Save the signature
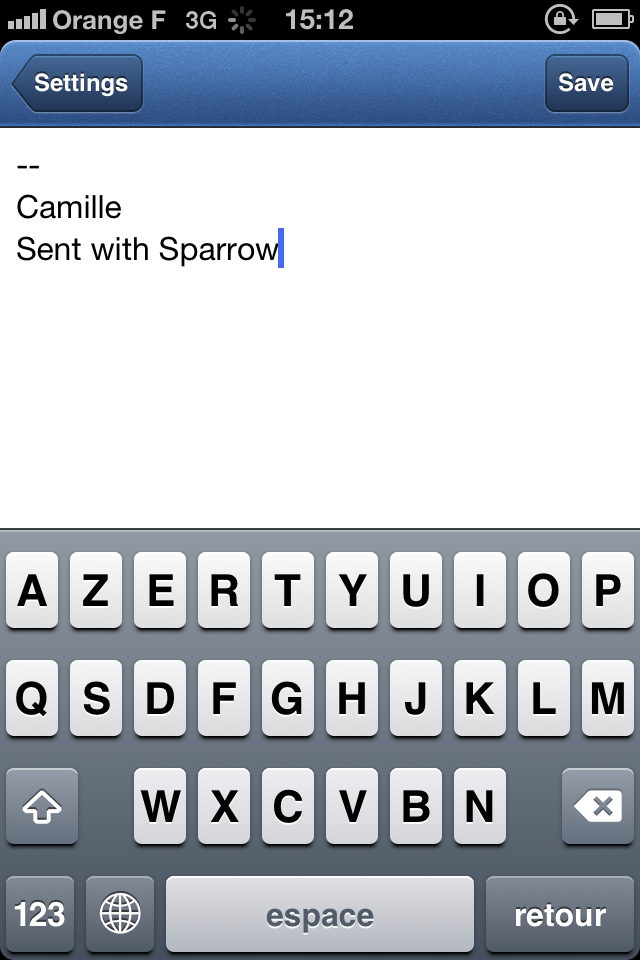 (x=585, y=83)
